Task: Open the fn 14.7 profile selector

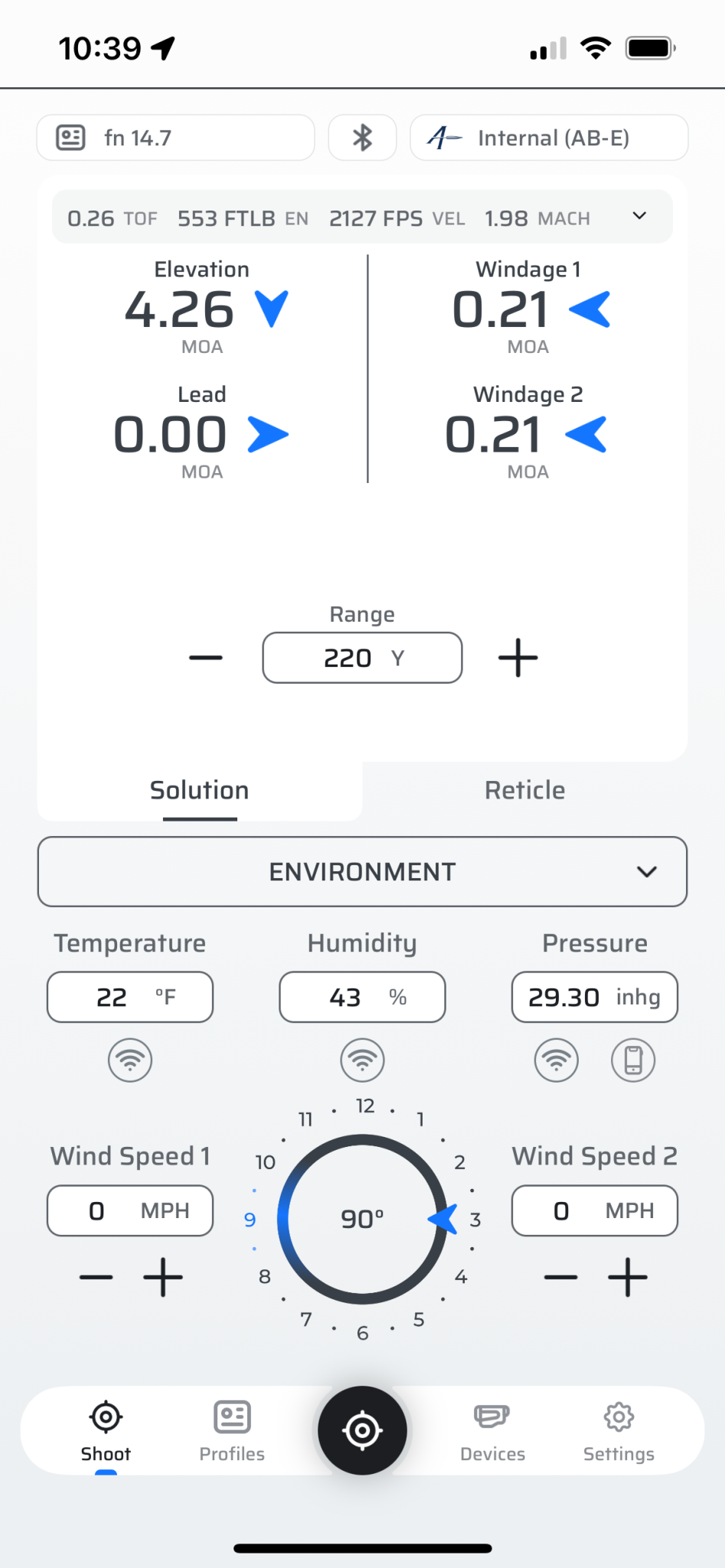Action: (x=175, y=138)
